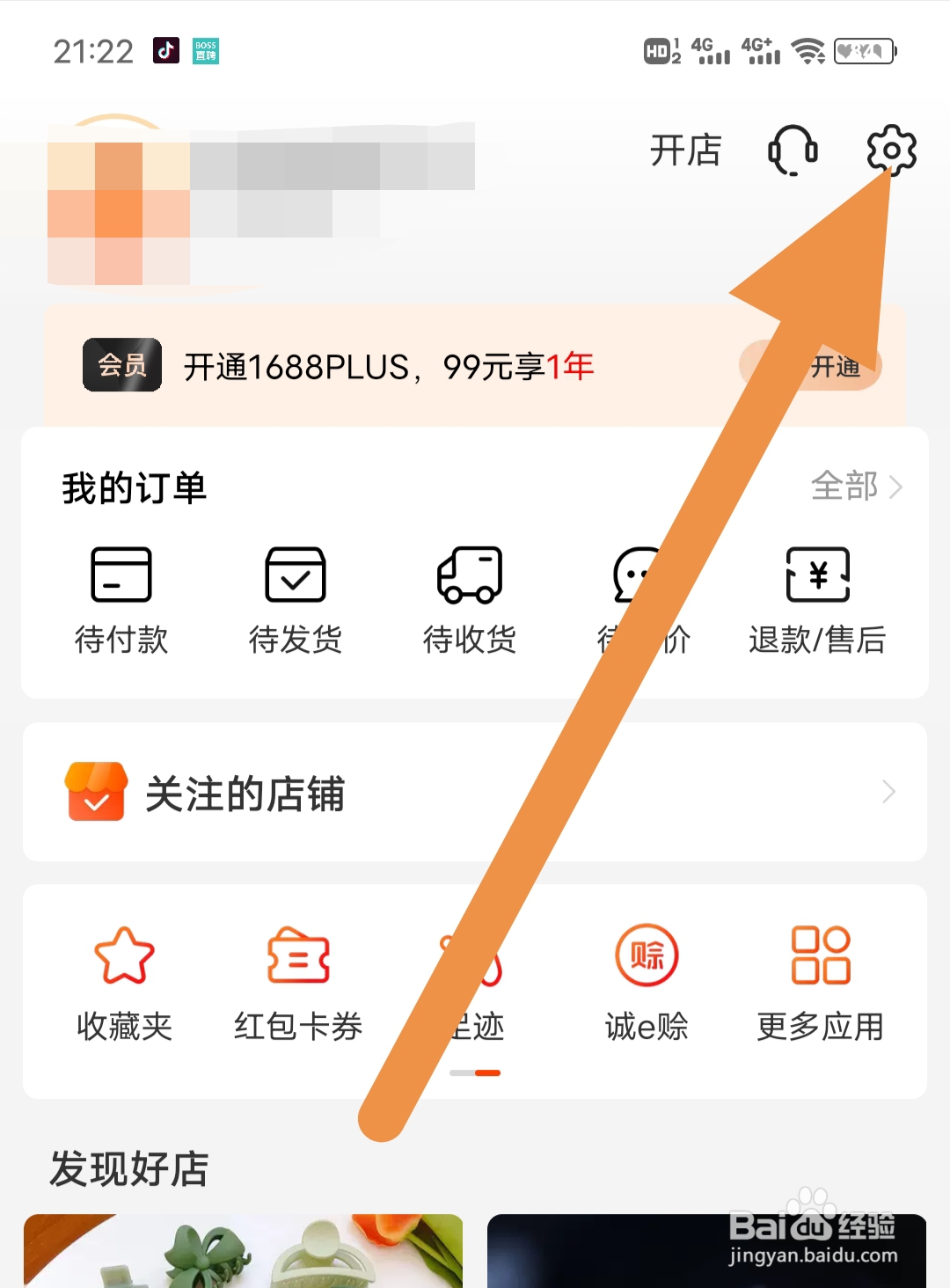The height and width of the screenshot is (1288, 950).
Task: Select the 待付款 pending payment icon
Action: tap(121, 574)
